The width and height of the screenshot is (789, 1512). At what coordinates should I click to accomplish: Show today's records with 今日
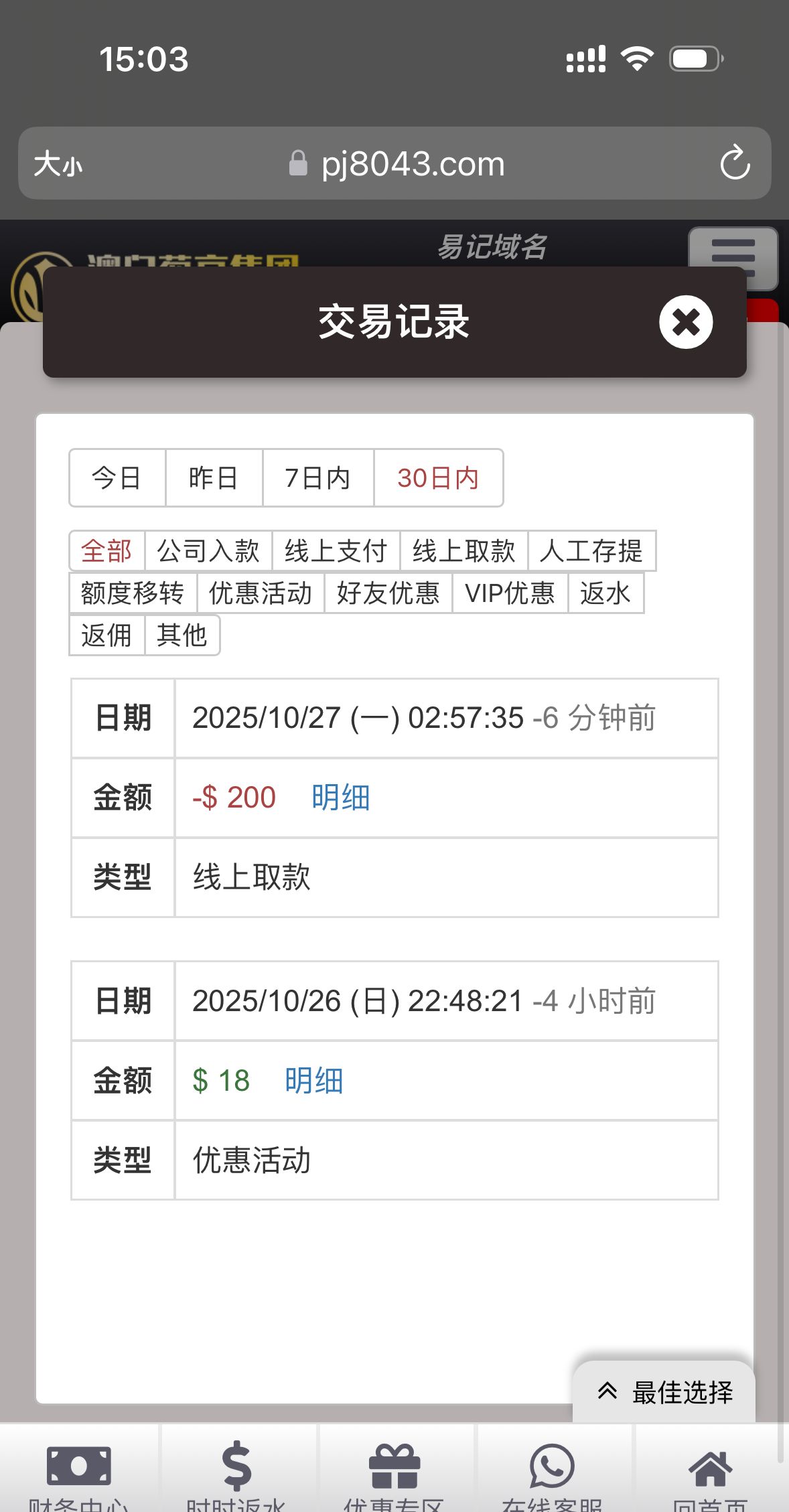click(x=117, y=478)
